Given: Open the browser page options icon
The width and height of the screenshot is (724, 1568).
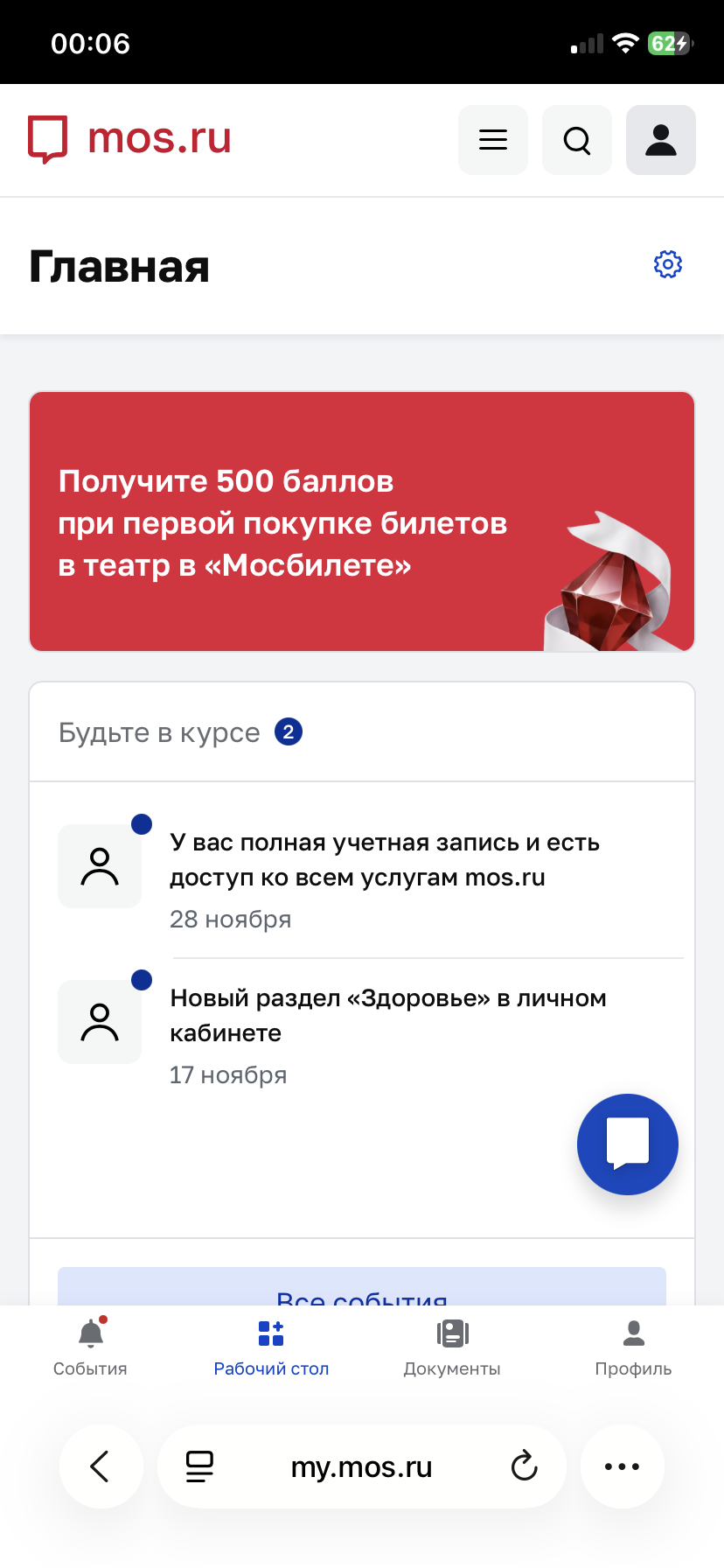Looking at the screenshot, I should 200,1466.
